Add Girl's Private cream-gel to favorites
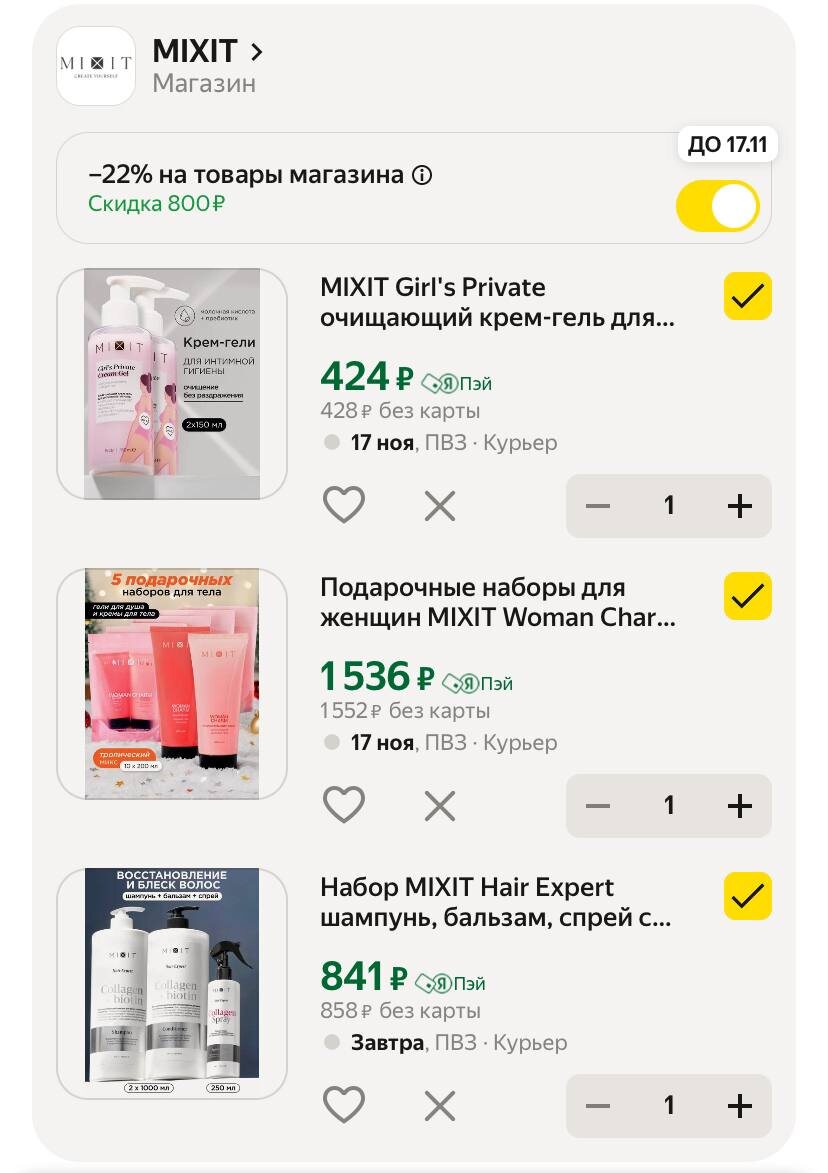Image resolution: width=828 pixels, height=1173 pixels. point(344,505)
